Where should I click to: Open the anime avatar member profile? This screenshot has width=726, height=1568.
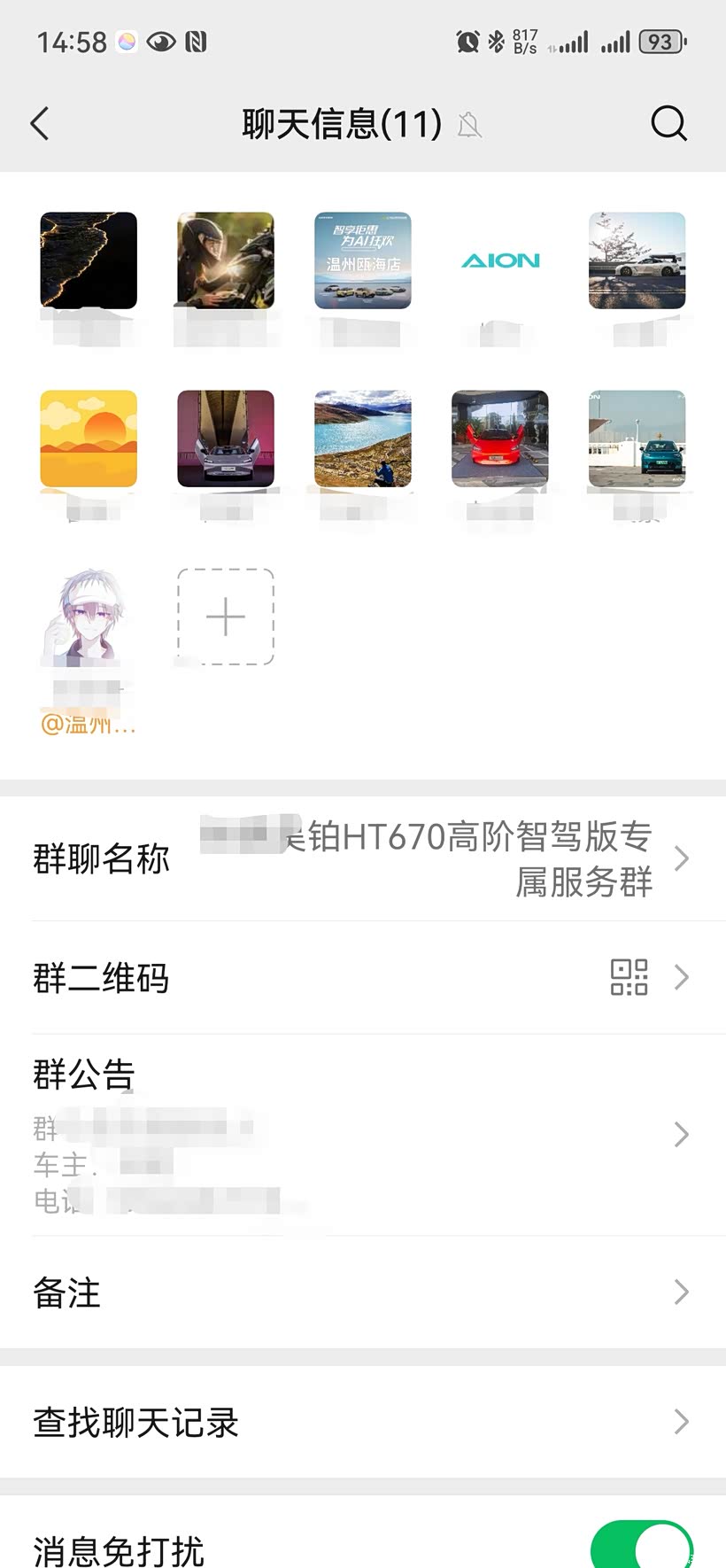click(89, 617)
